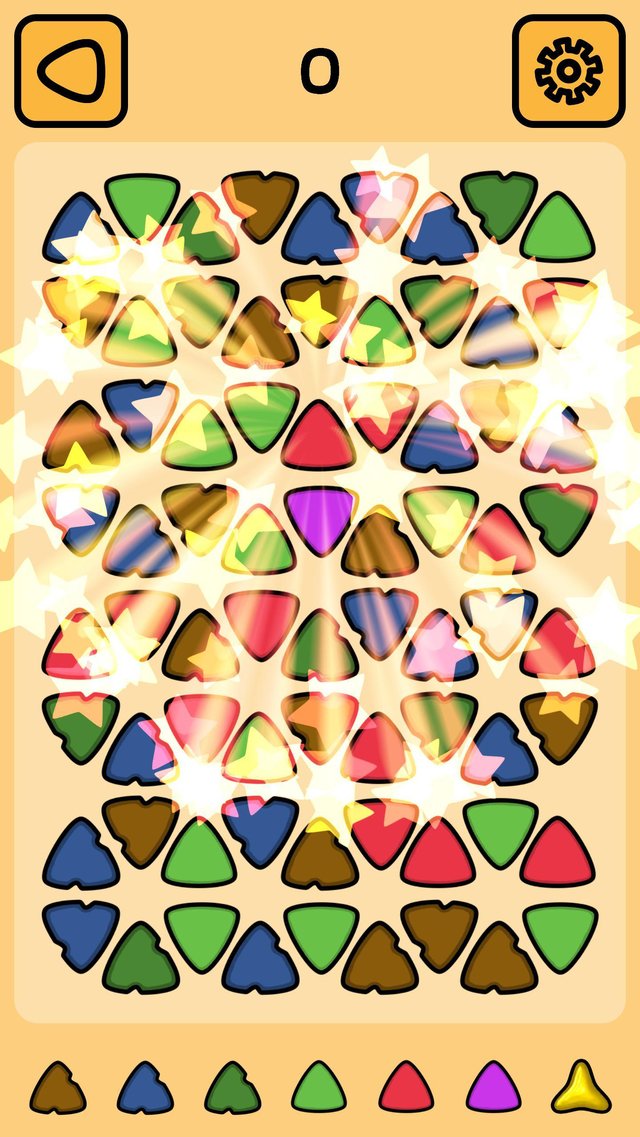The width and height of the screenshot is (640, 1137).
Task: Select the yellow star piece in the legend
Action: pyautogui.click(x=582, y=1089)
